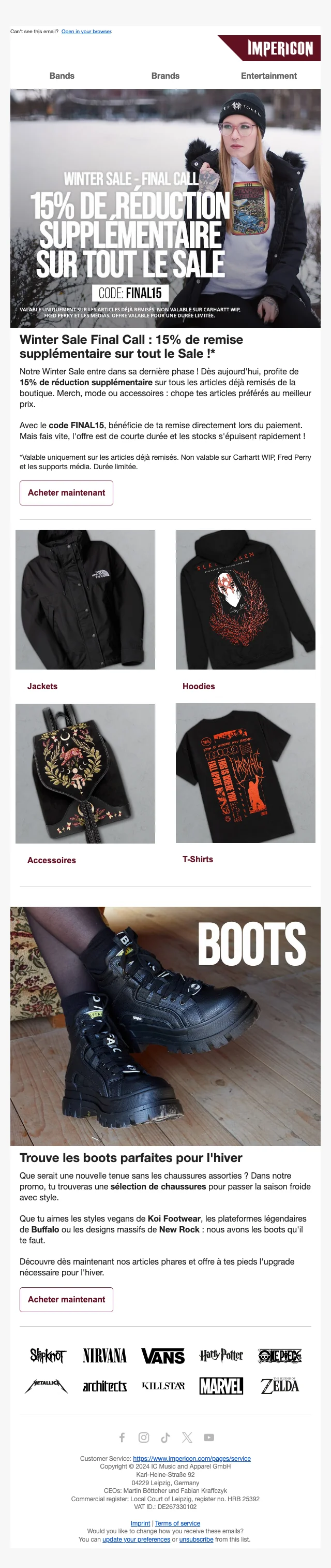Image resolution: width=331 pixels, height=1568 pixels.
Task: Go to the Bands section
Action: click(62, 76)
